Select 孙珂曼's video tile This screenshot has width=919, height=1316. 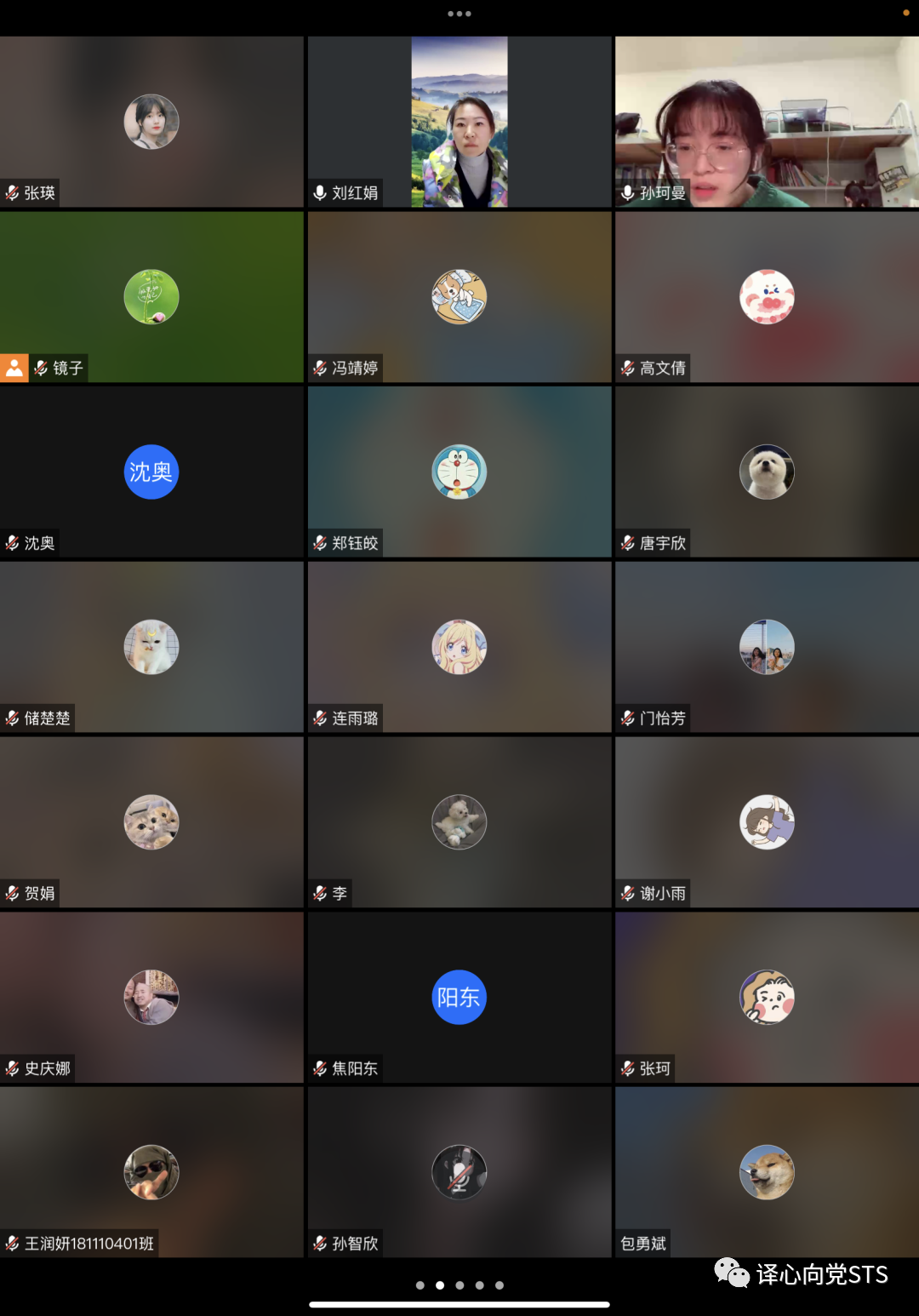[x=767, y=122]
